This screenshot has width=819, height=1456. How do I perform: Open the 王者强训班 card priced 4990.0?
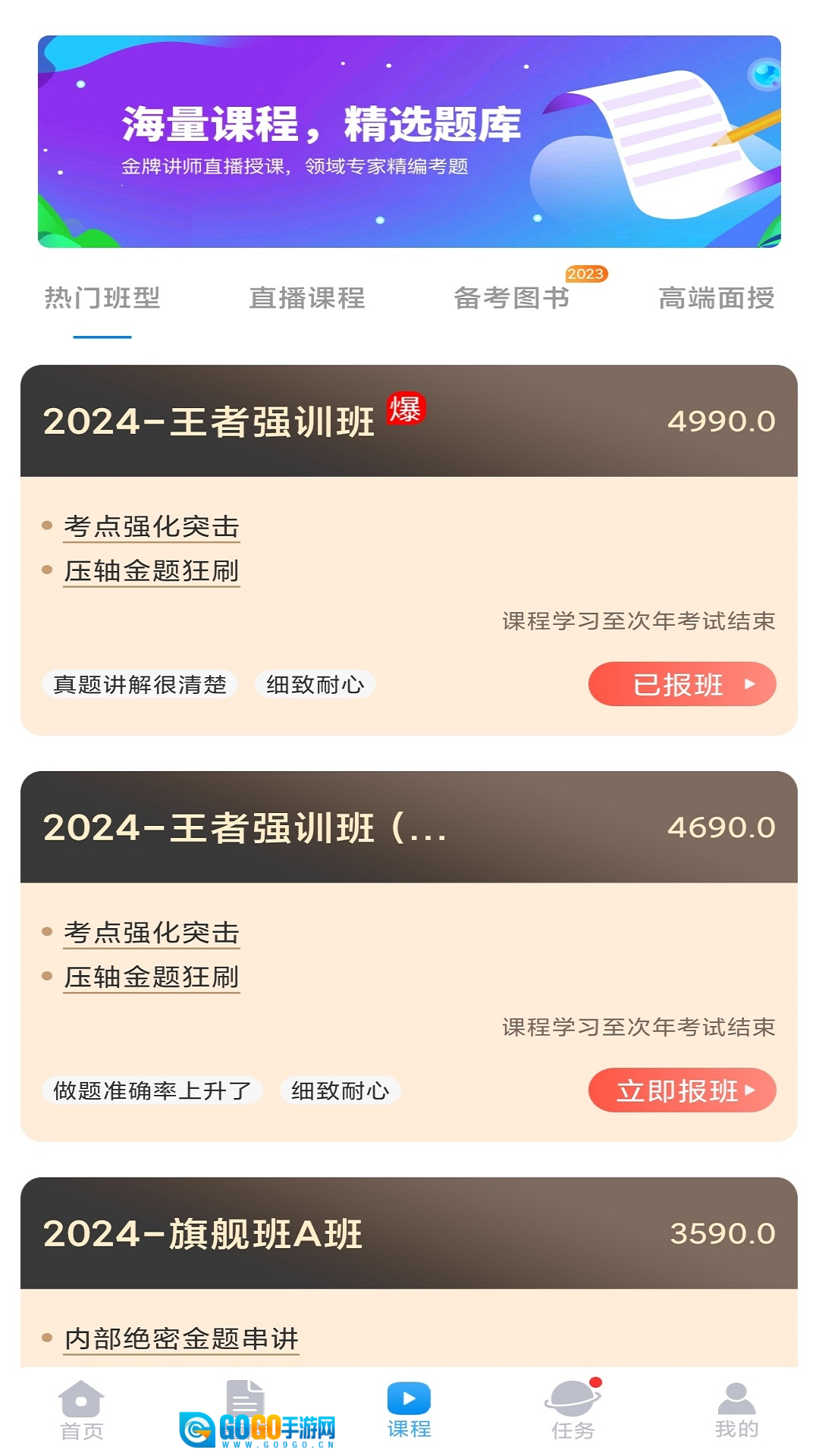409,422
